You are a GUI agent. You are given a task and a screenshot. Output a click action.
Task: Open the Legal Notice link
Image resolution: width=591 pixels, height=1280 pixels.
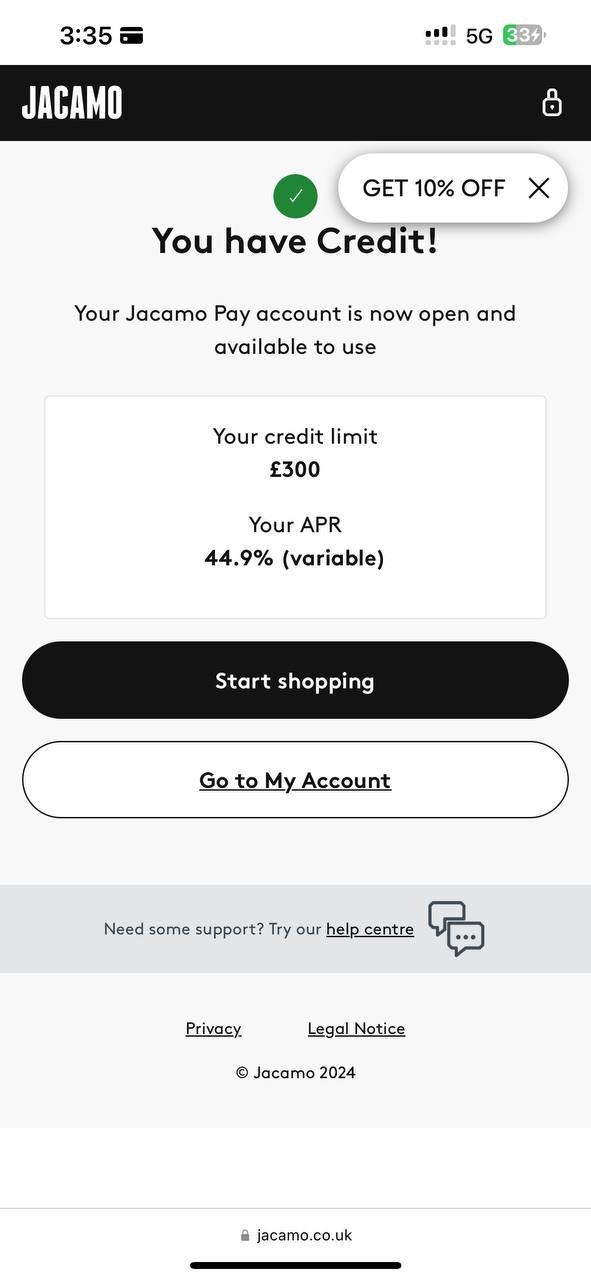[x=356, y=1028]
